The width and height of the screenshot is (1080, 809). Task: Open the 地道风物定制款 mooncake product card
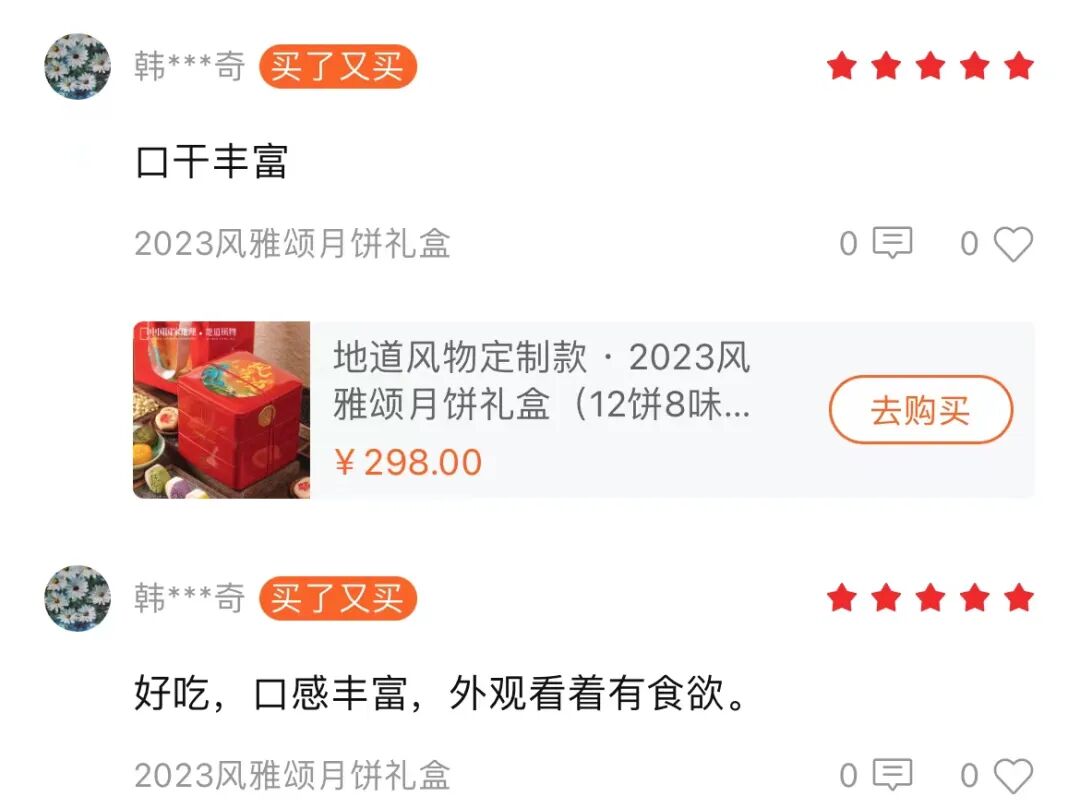click(x=540, y=410)
